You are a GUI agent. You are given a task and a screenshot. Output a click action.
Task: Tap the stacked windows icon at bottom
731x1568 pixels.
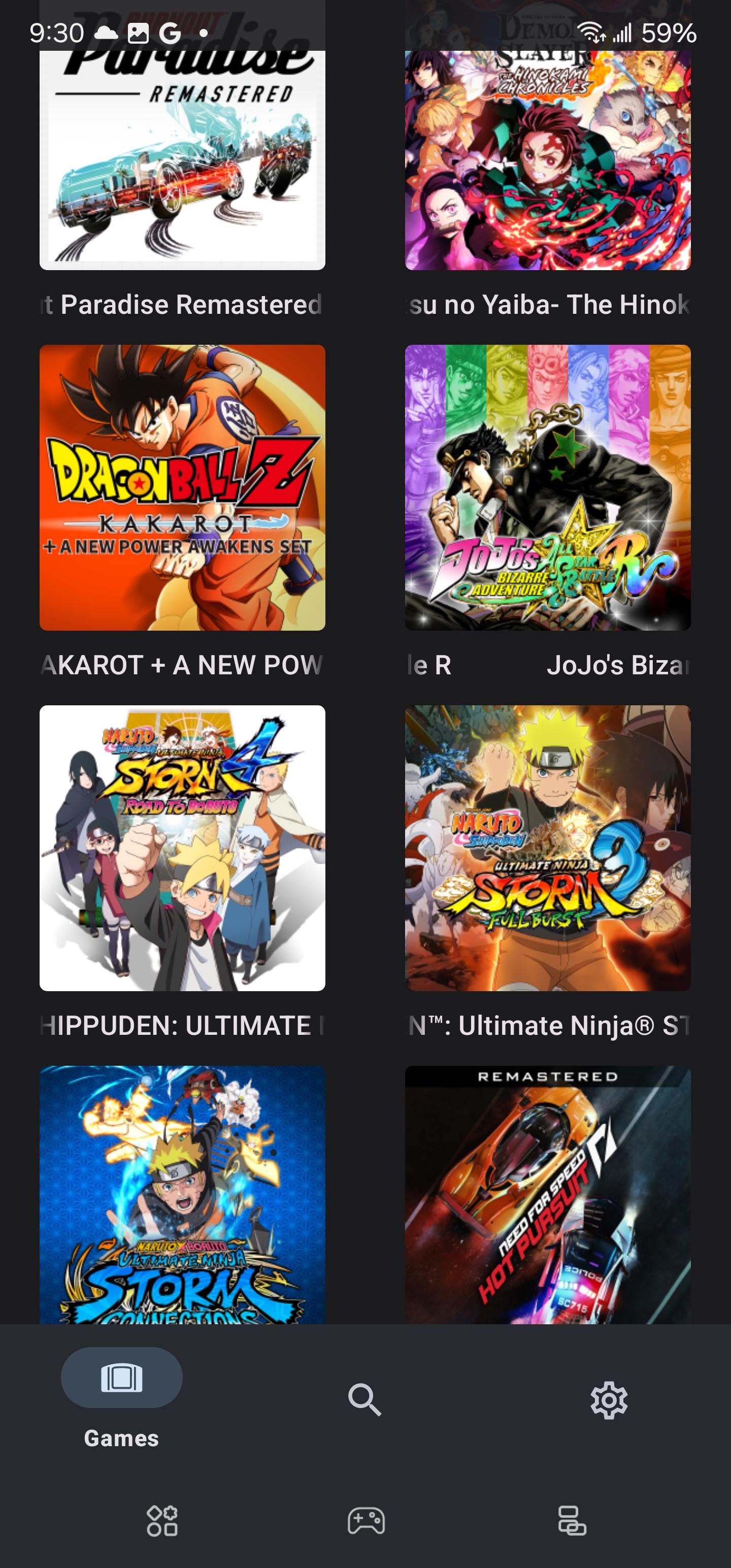pyautogui.click(x=571, y=1521)
